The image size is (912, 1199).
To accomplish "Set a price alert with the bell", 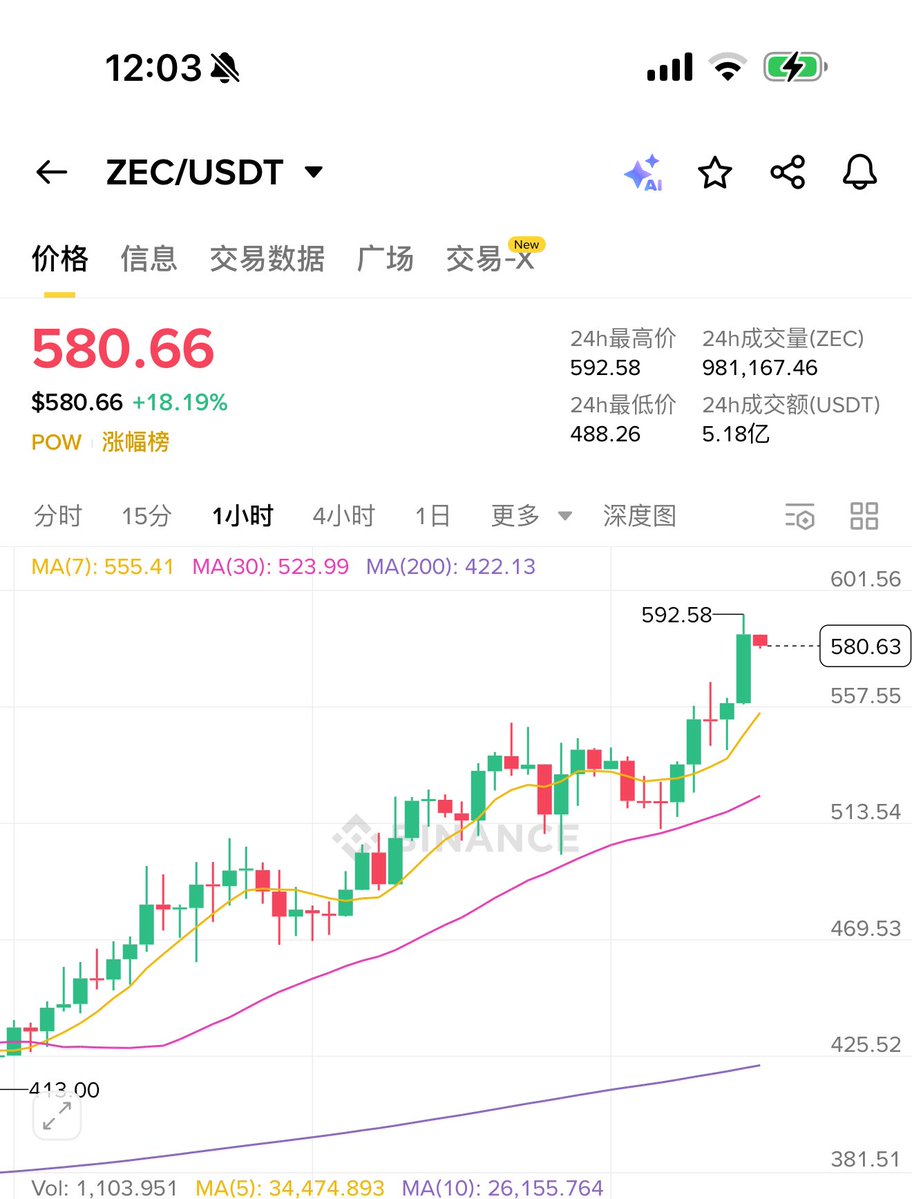I will click(860, 173).
